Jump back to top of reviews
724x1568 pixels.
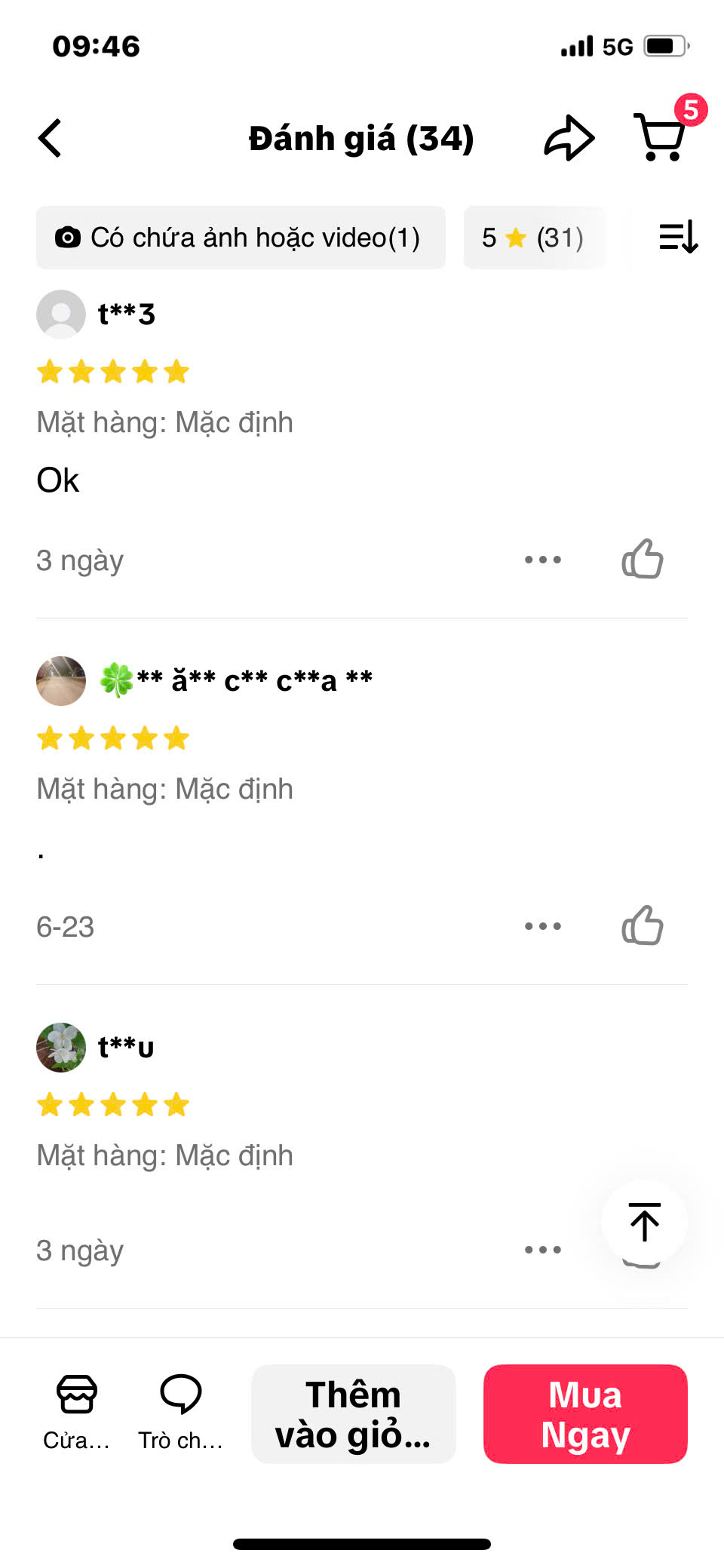tap(644, 1222)
